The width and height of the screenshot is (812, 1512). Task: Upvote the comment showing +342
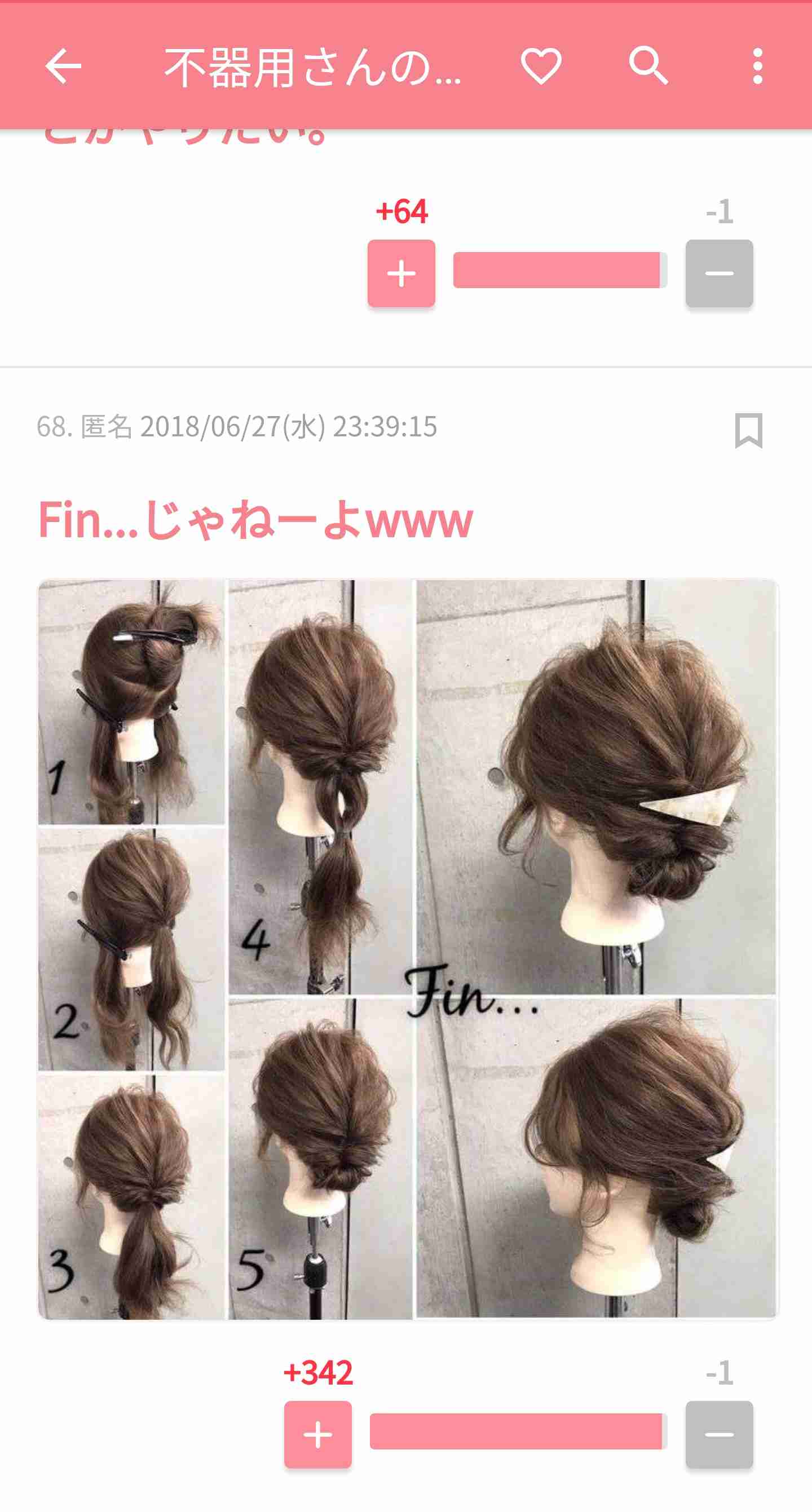[318, 1434]
